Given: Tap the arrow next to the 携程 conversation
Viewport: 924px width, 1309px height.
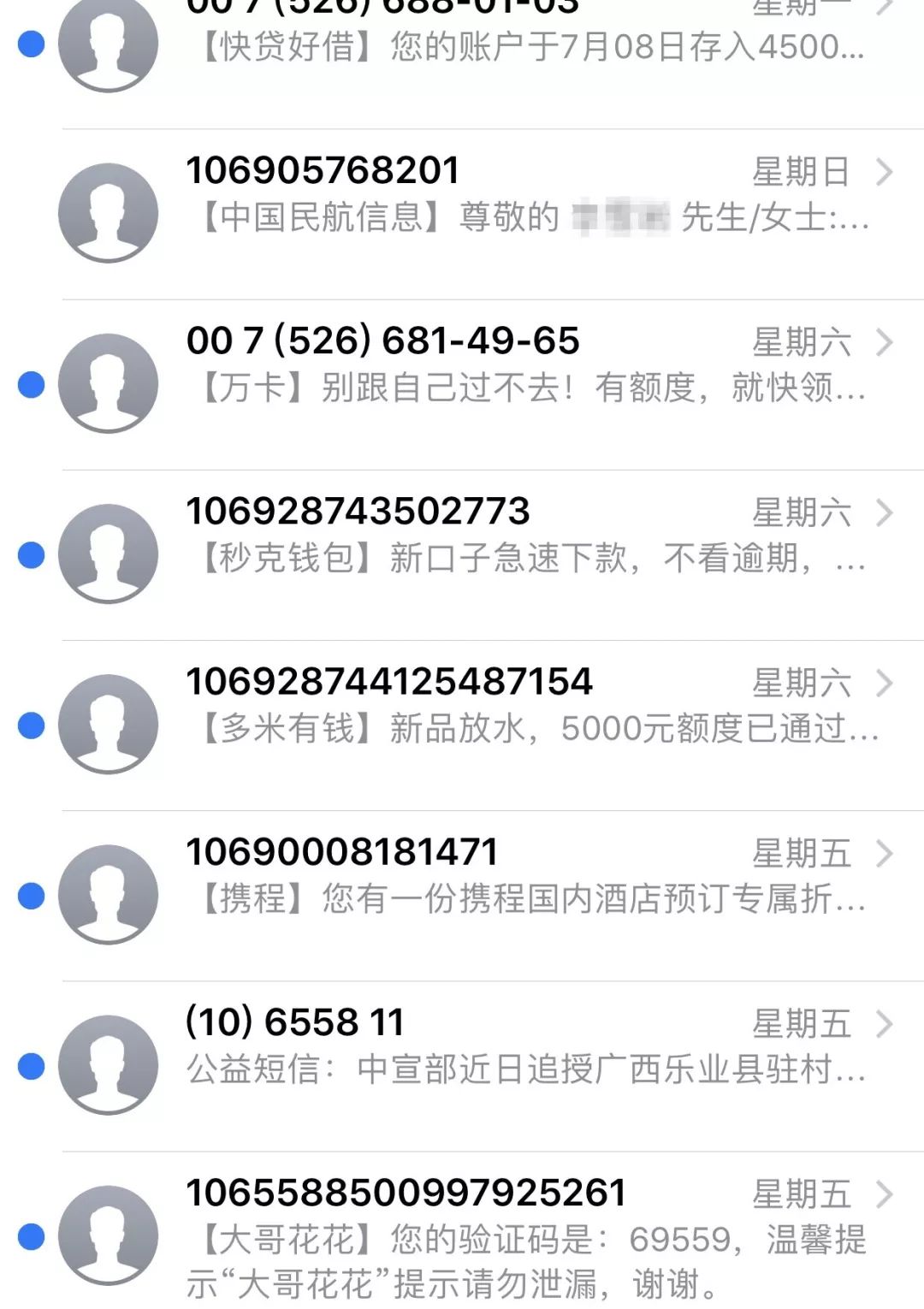Looking at the screenshot, I should (x=885, y=853).
